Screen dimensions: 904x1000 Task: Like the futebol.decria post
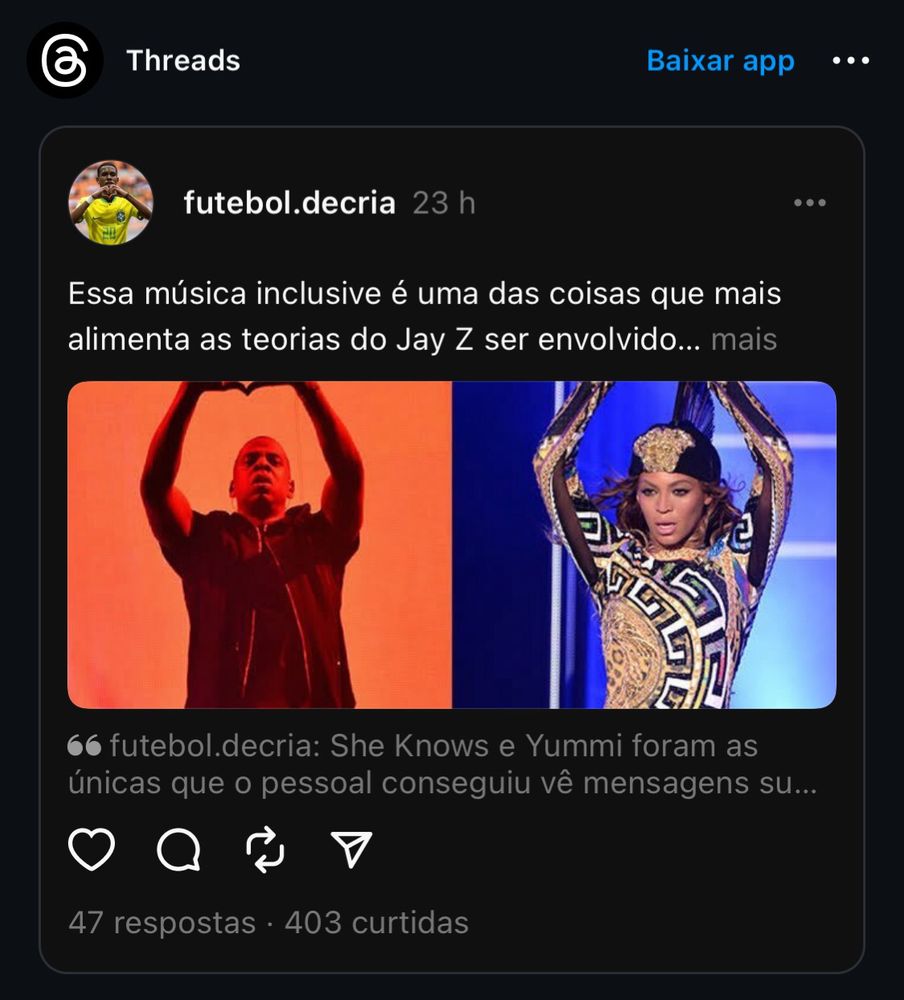(x=92, y=850)
